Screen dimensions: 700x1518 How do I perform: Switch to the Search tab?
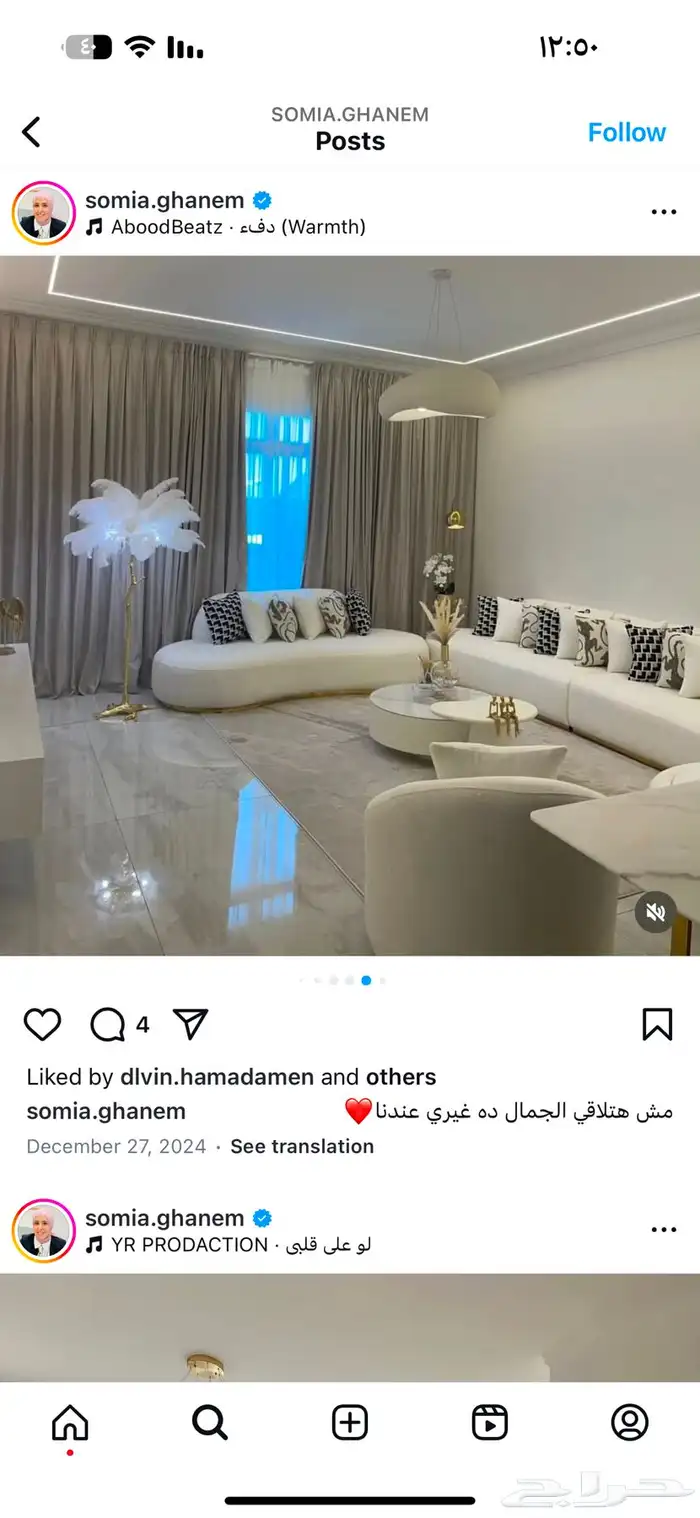210,1422
